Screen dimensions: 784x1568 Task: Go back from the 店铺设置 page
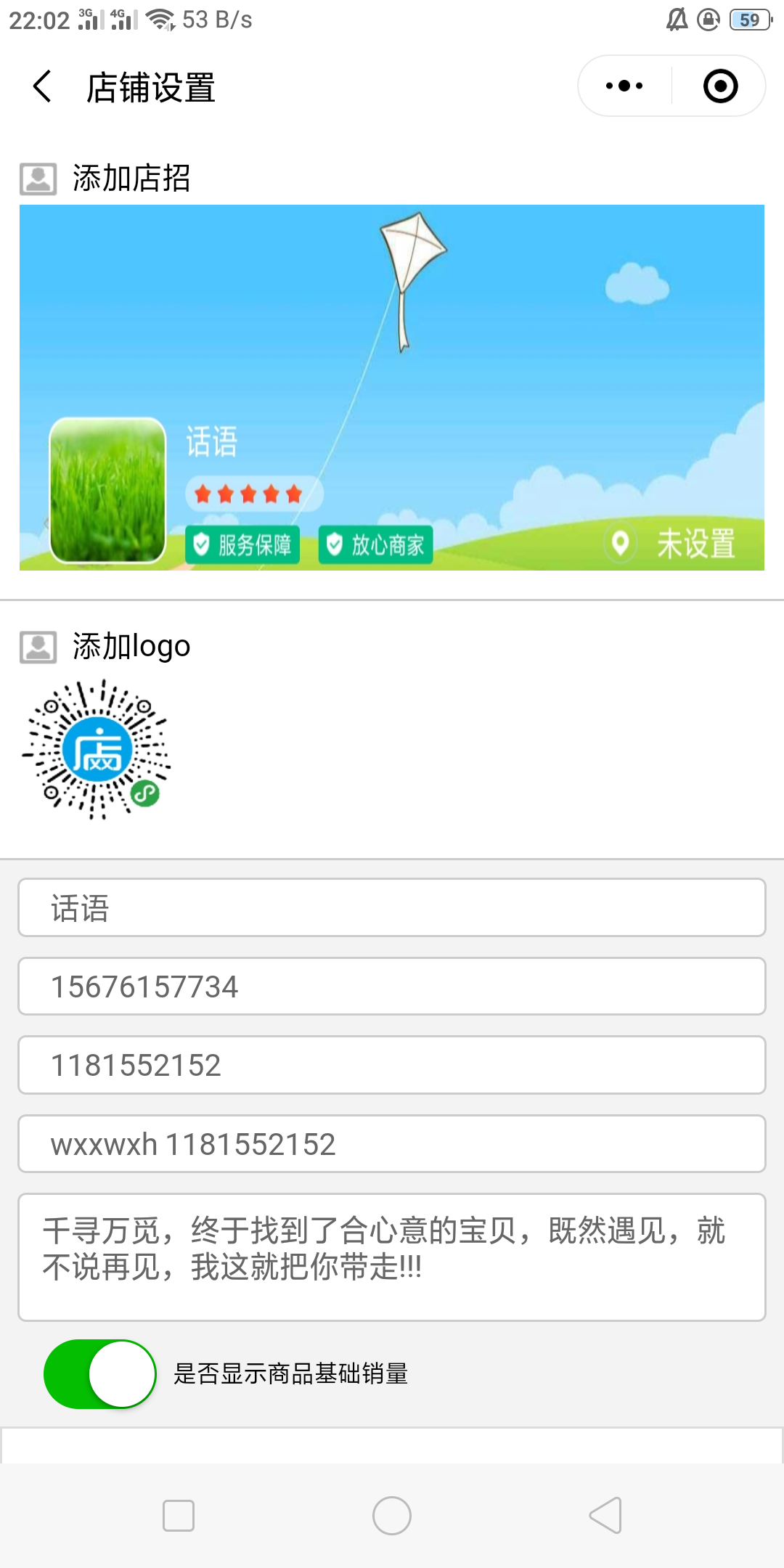click(x=43, y=87)
